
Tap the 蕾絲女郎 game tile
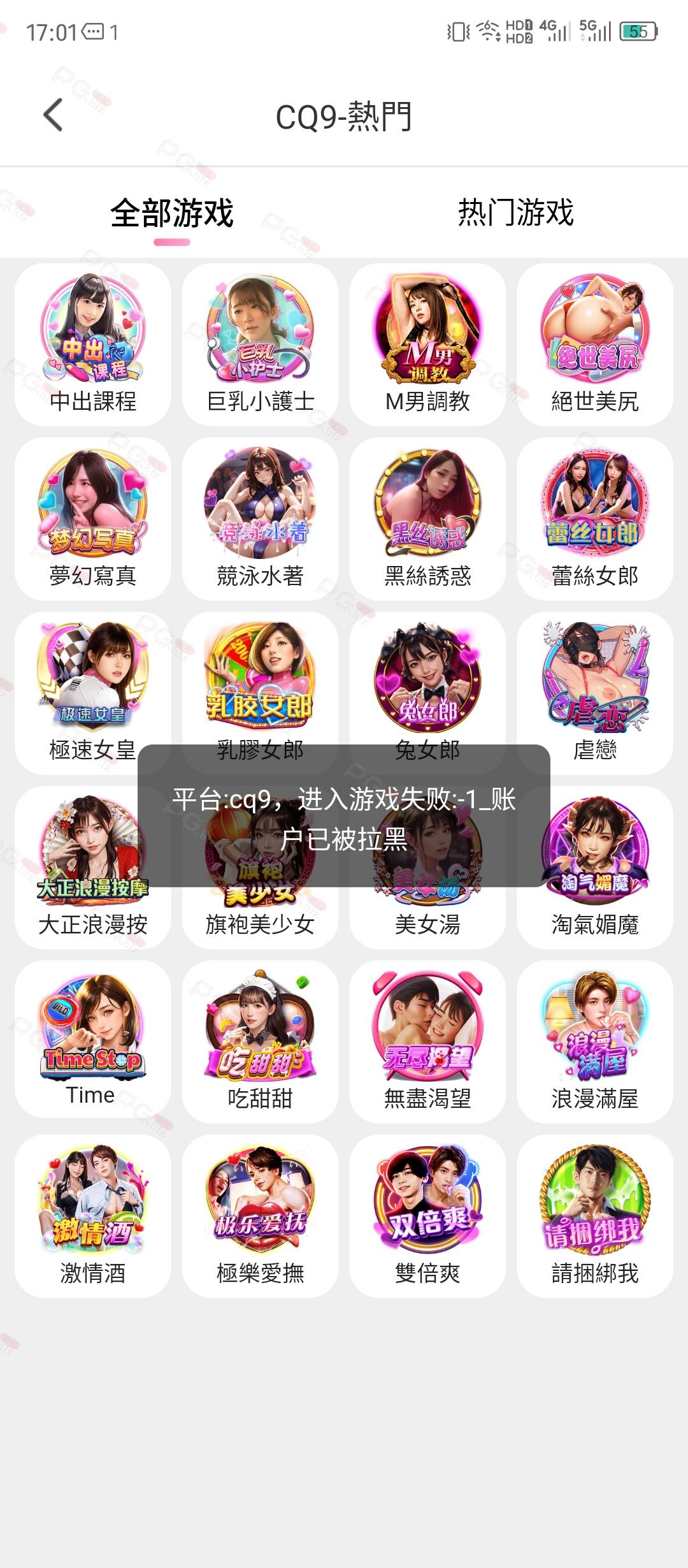tap(595, 519)
